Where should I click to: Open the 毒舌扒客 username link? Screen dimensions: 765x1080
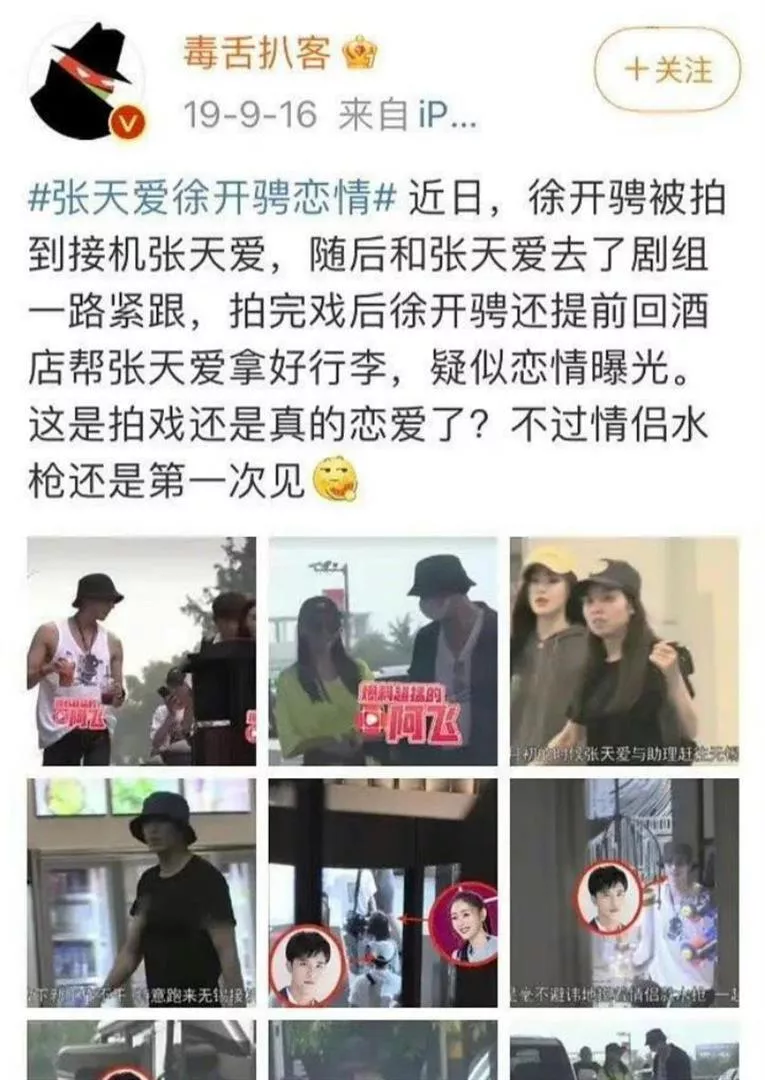pos(256,52)
